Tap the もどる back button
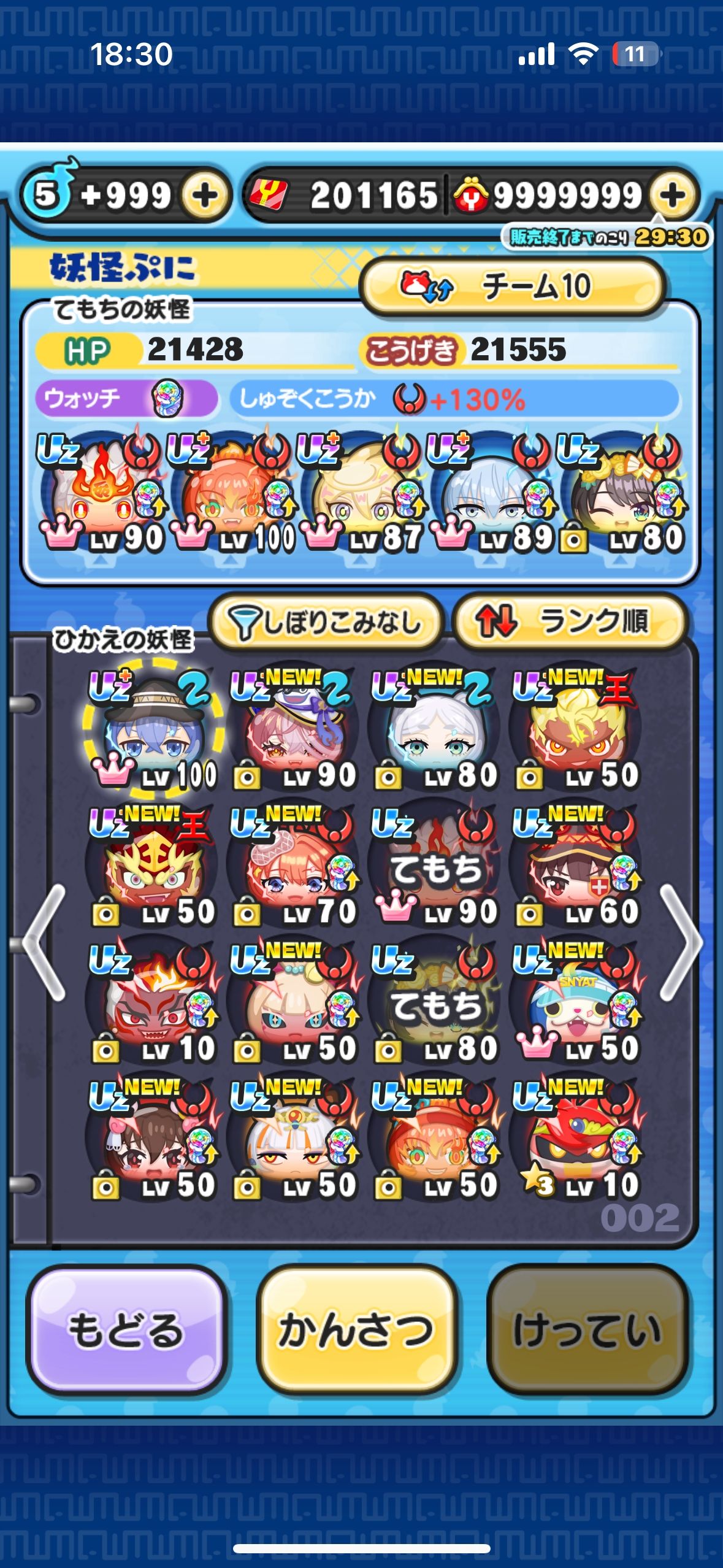Viewport: 723px width, 1568px height. [x=126, y=1329]
